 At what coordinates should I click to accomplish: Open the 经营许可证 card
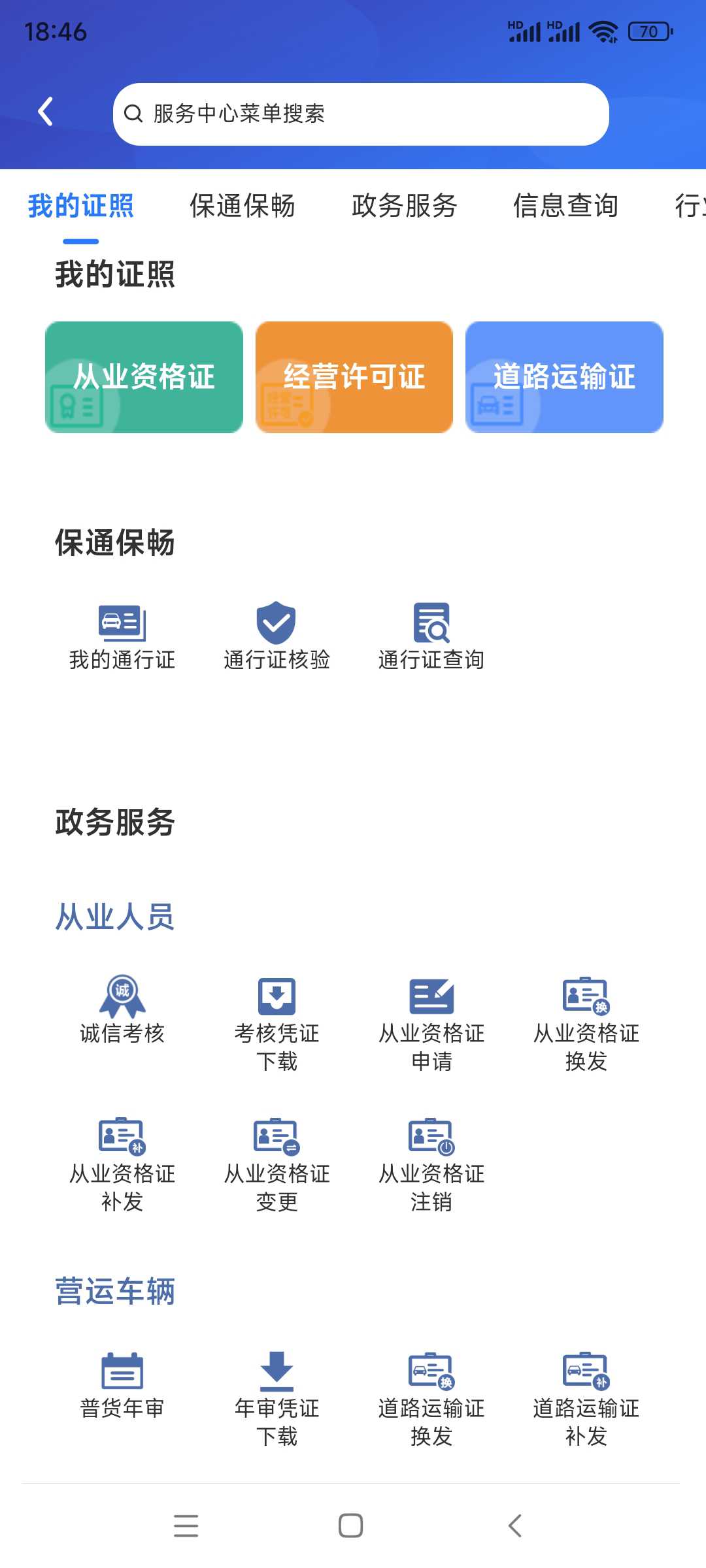tap(354, 377)
